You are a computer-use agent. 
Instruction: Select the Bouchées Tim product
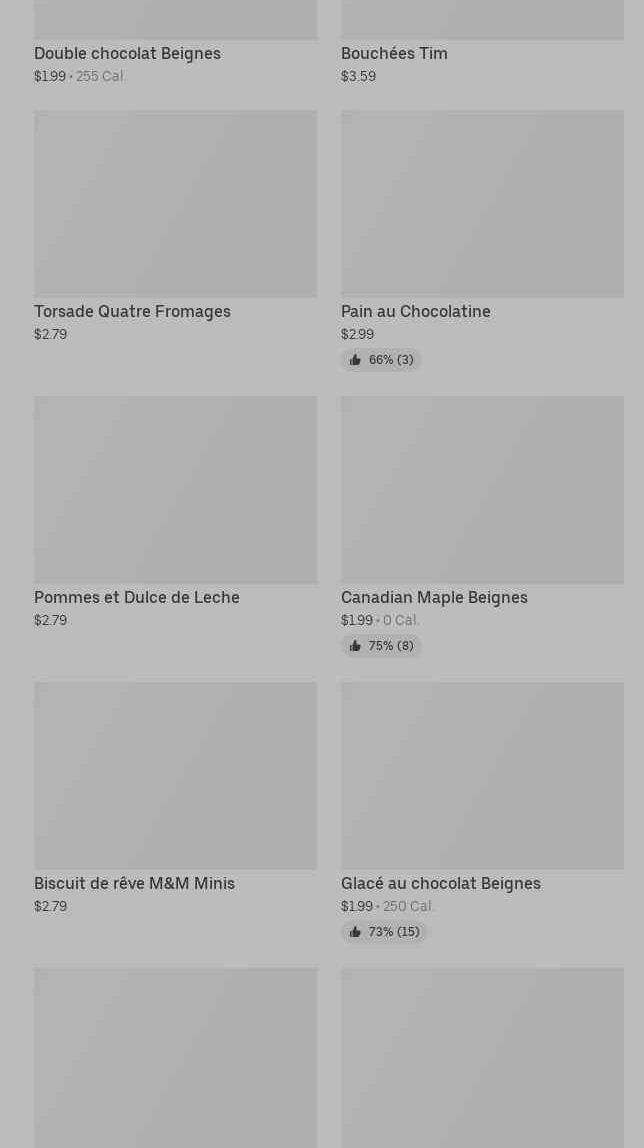coord(394,53)
